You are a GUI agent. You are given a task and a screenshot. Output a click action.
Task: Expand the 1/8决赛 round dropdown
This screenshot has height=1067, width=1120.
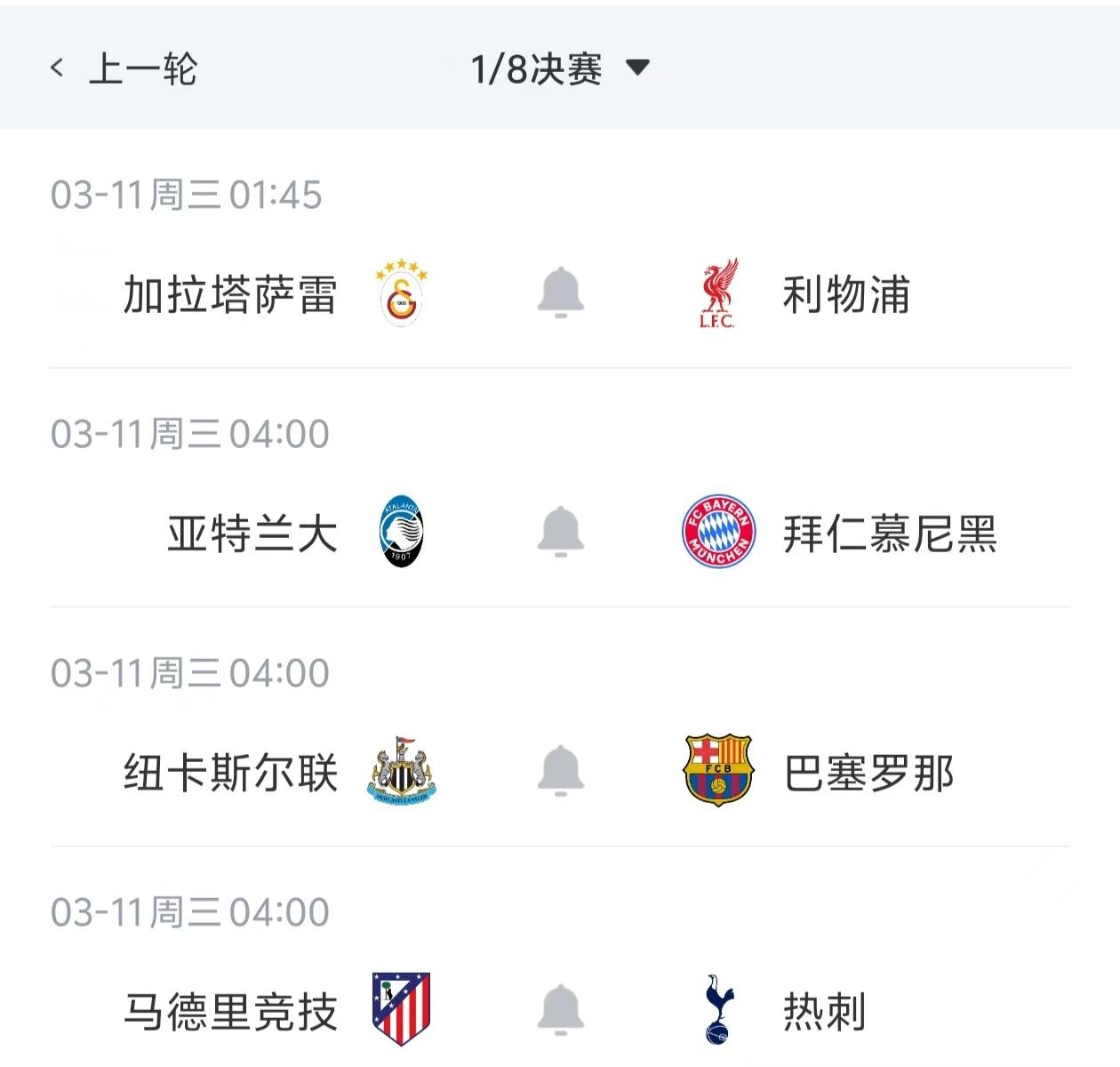coord(560,68)
